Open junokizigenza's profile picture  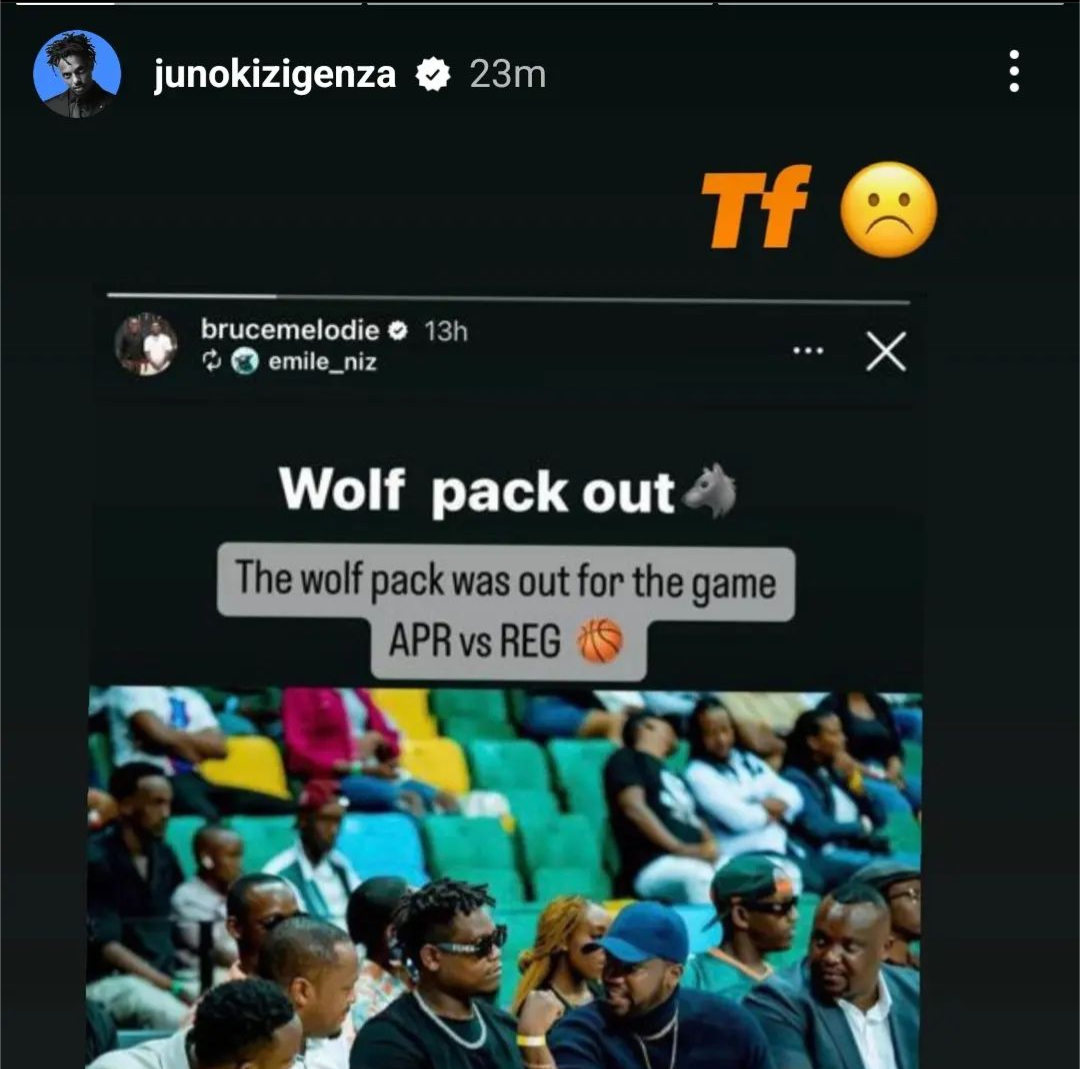77,74
